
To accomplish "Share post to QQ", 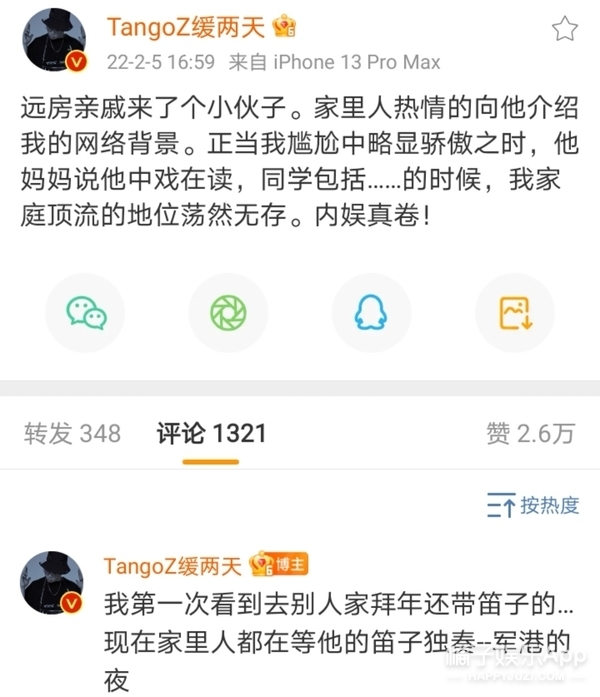I will [371, 314].
